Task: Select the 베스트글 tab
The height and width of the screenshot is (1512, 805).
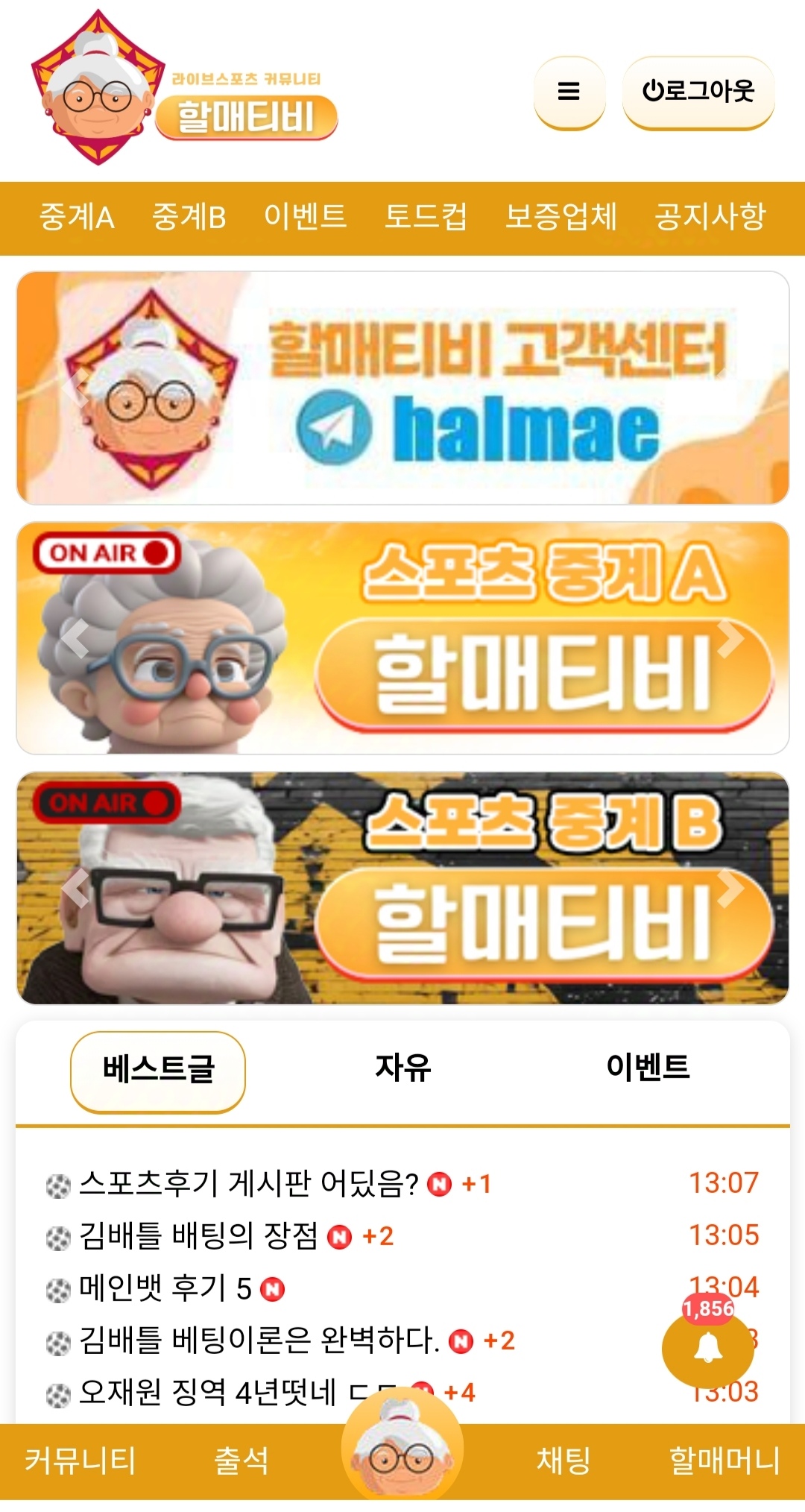Action: click(158, 1071)
